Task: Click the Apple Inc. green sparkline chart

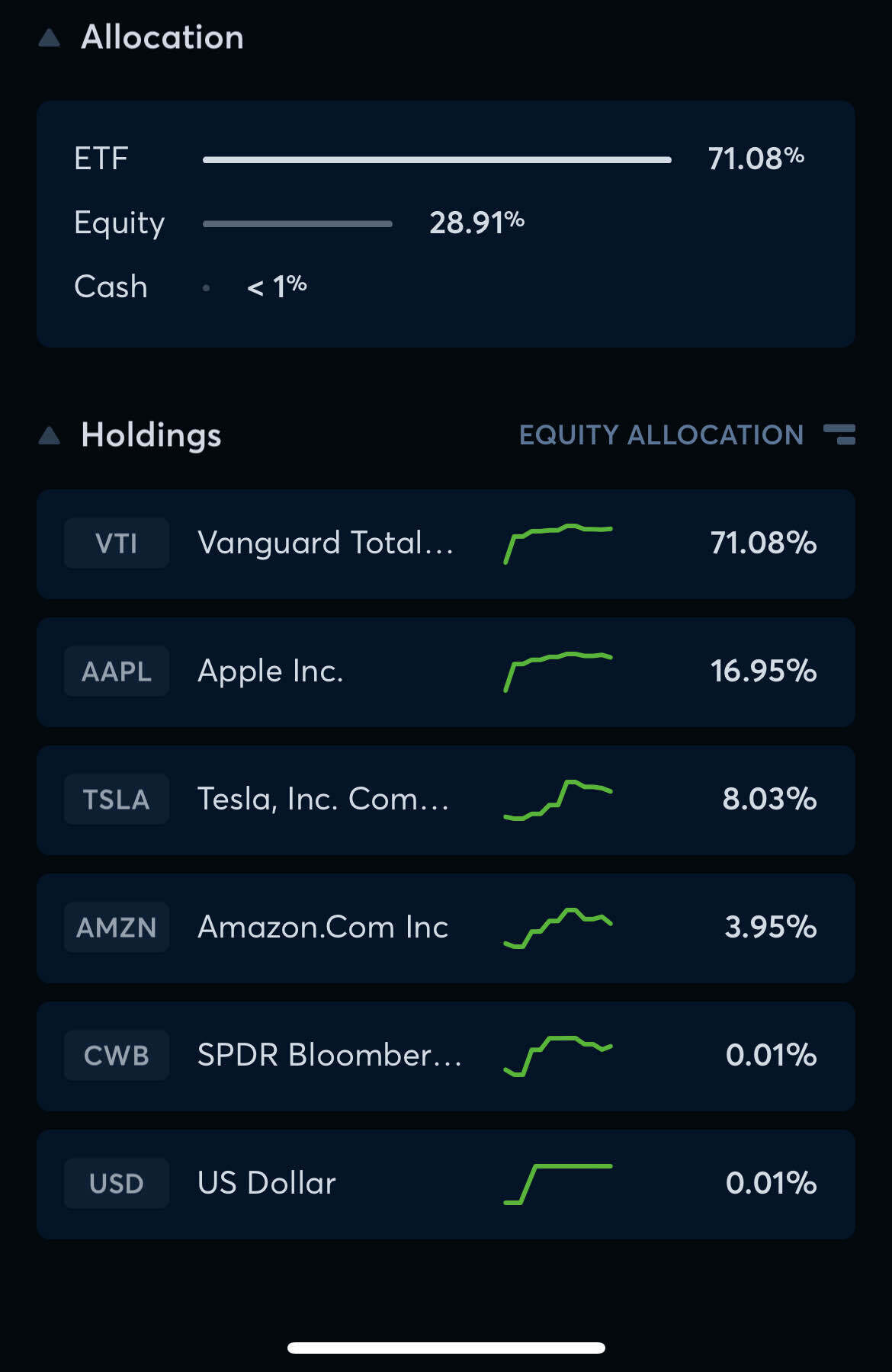Action: click(x=559, y=671)
